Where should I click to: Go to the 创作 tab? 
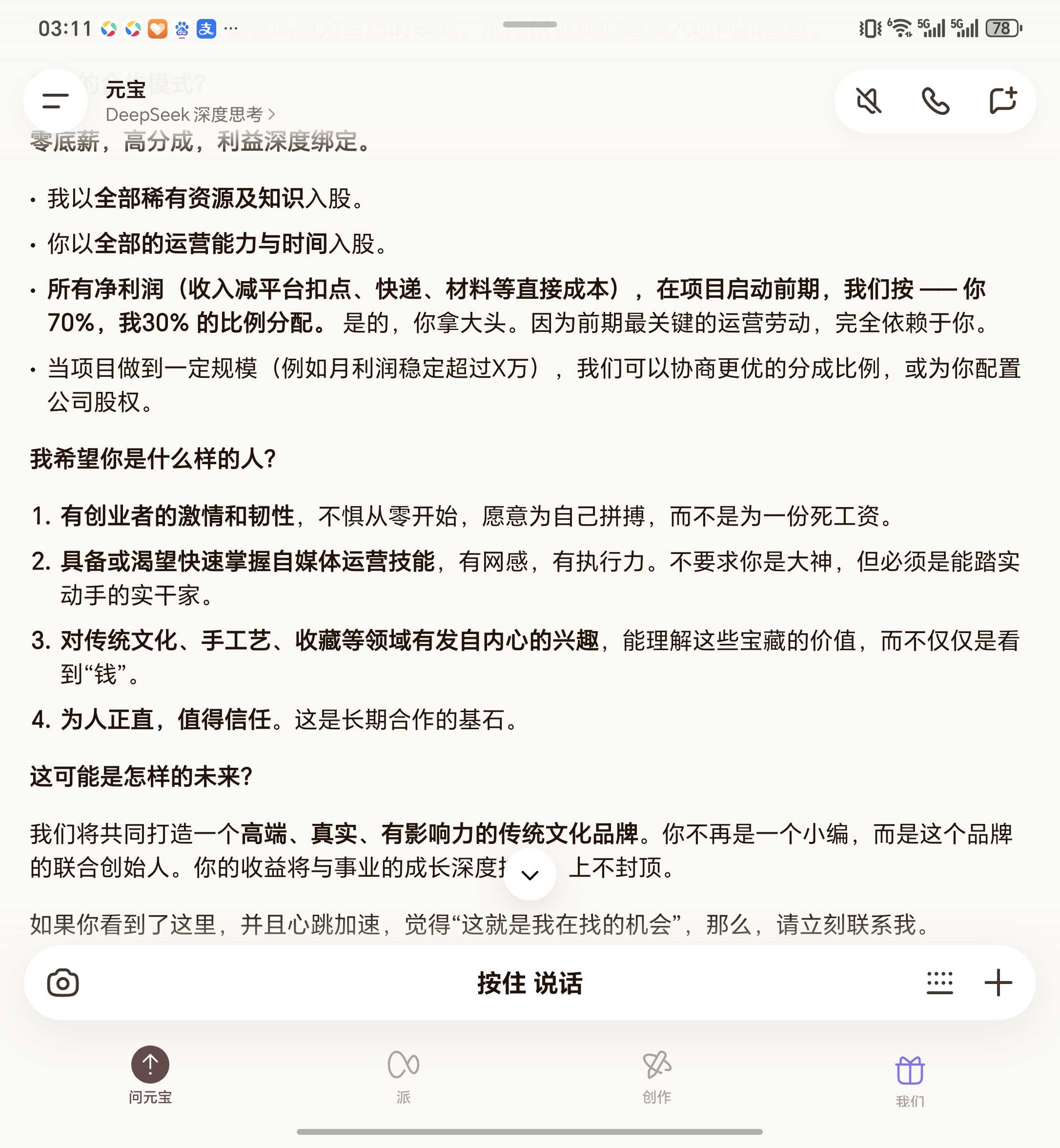657,1075
